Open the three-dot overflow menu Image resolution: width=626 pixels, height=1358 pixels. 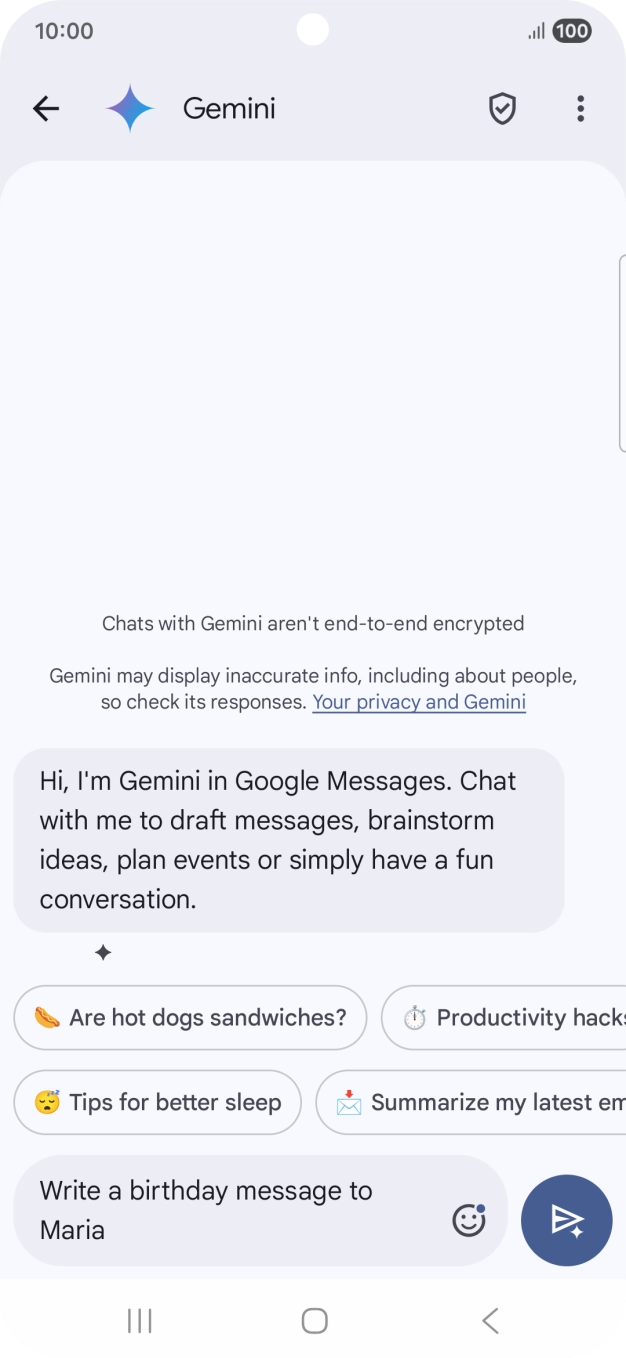point(580,109)
